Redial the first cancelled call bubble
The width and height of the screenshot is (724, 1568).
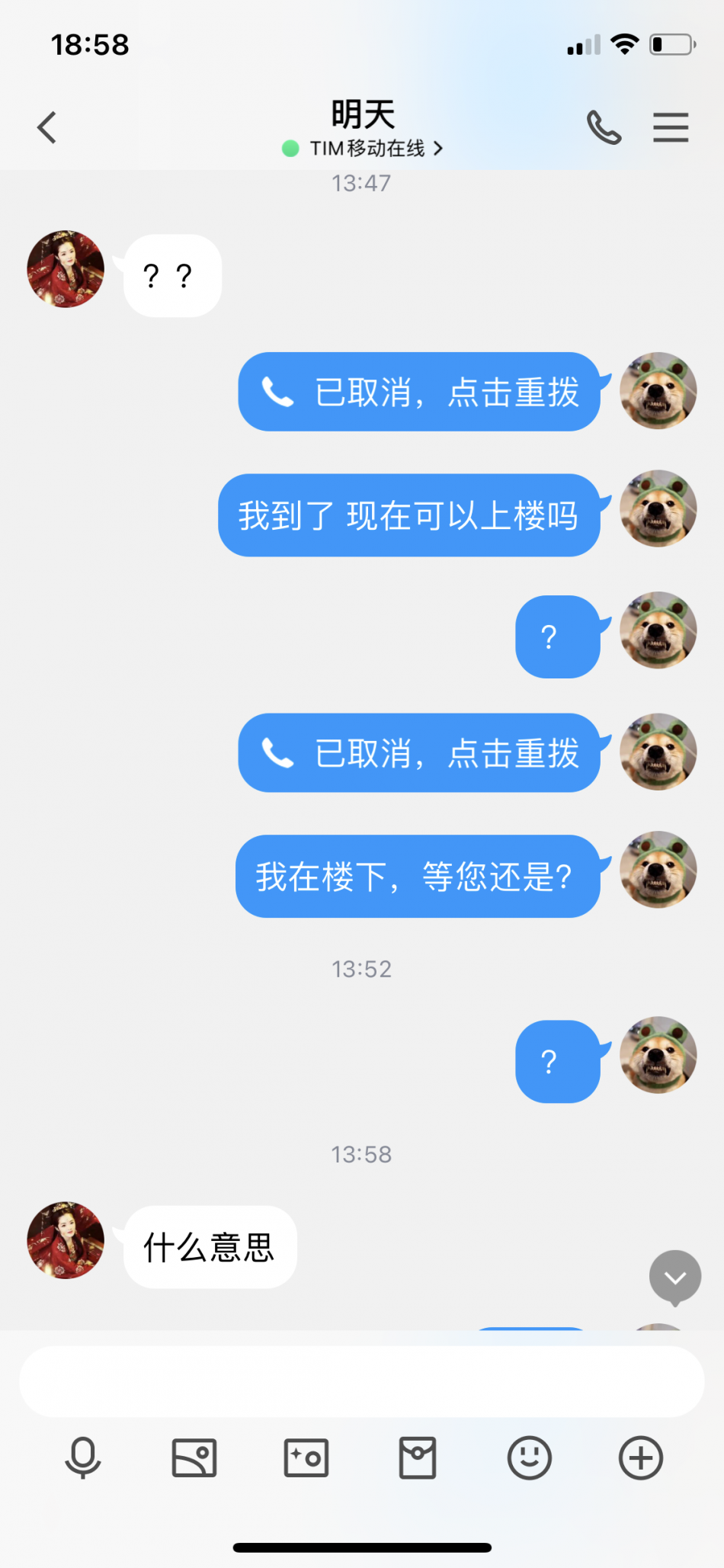(x=419, y=392)
